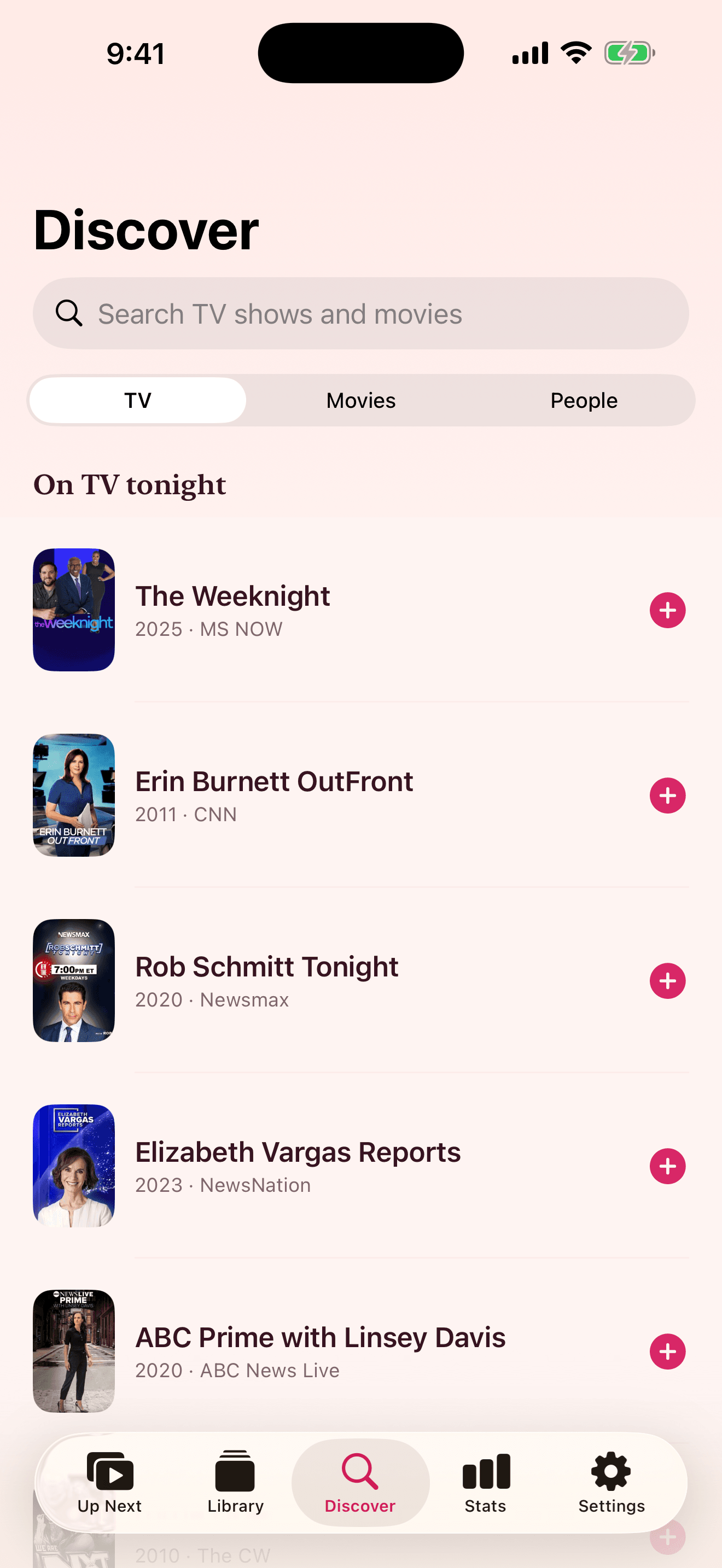Add ABC Prime with Linsey Davis
Screen dimensions: 722x1568
pos(668,1351)
